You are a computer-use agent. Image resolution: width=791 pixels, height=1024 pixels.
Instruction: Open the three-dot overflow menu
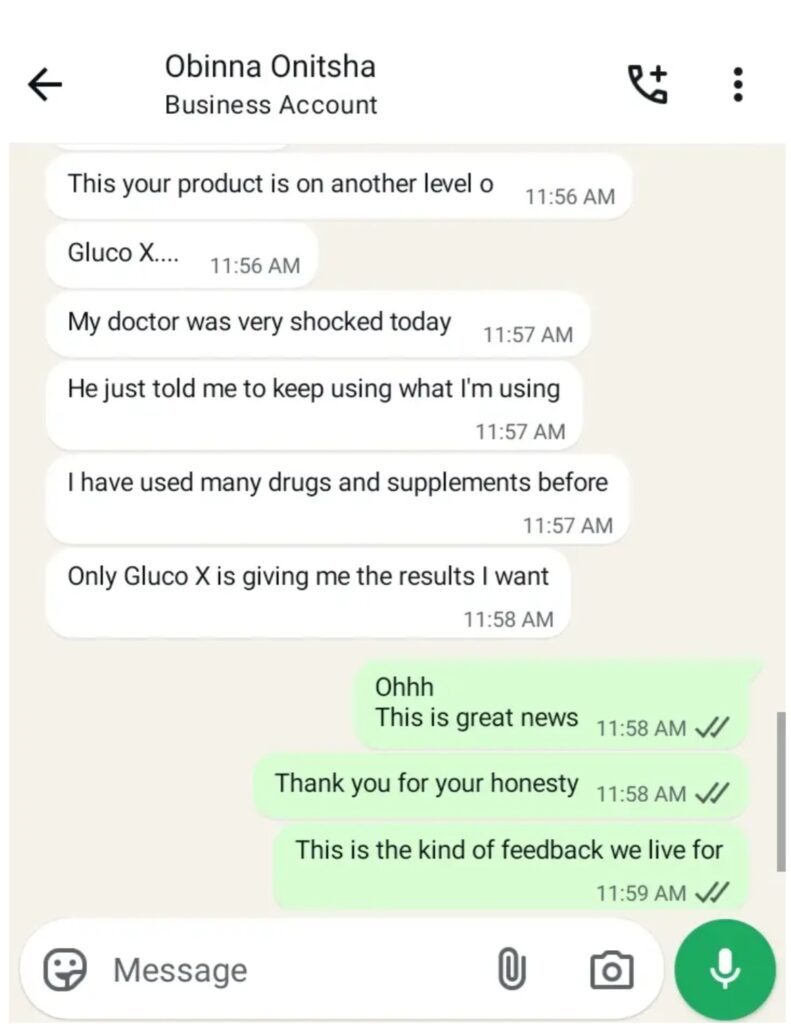point(737,85)
